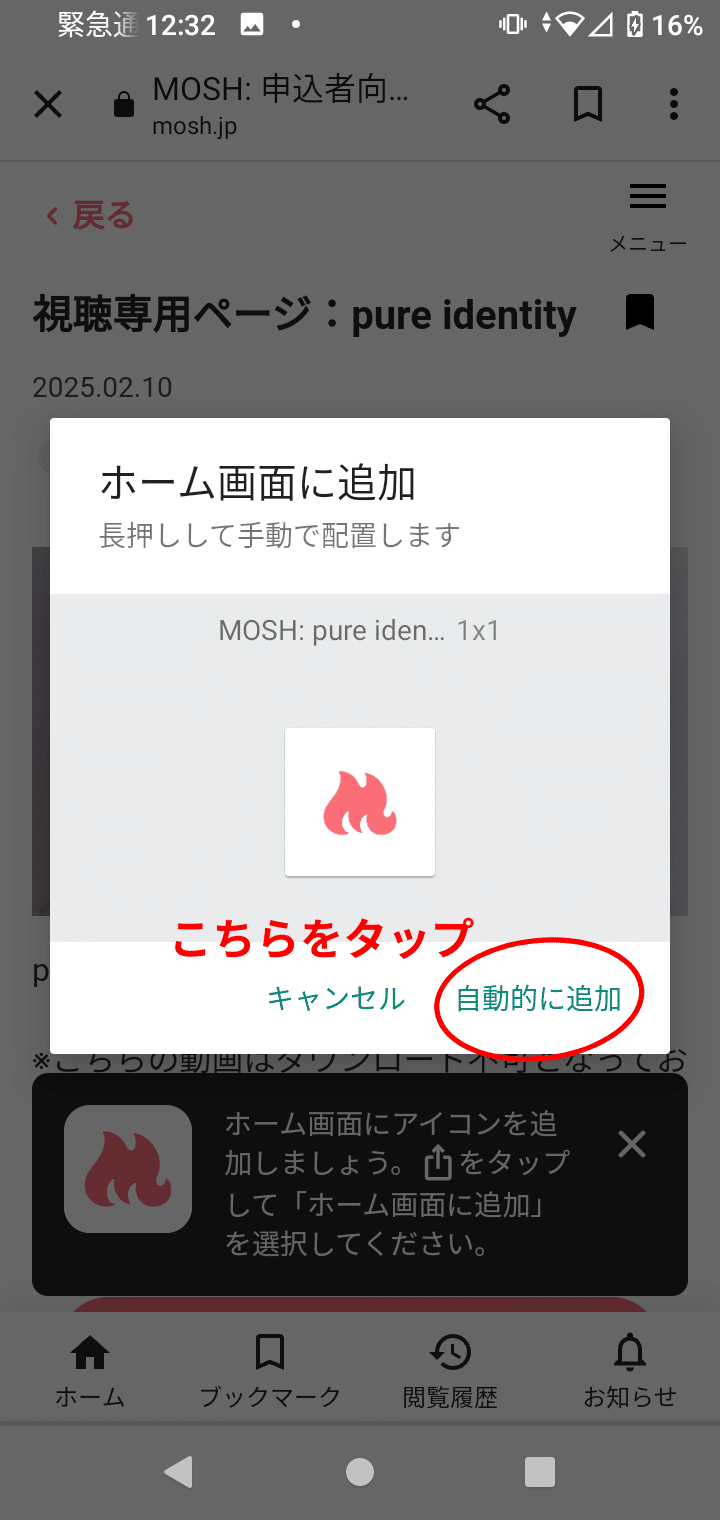Viewport: 720px width, 1520px height.
Task: Tap the MOSH flame icon widget preview
Action: (360, 802)
